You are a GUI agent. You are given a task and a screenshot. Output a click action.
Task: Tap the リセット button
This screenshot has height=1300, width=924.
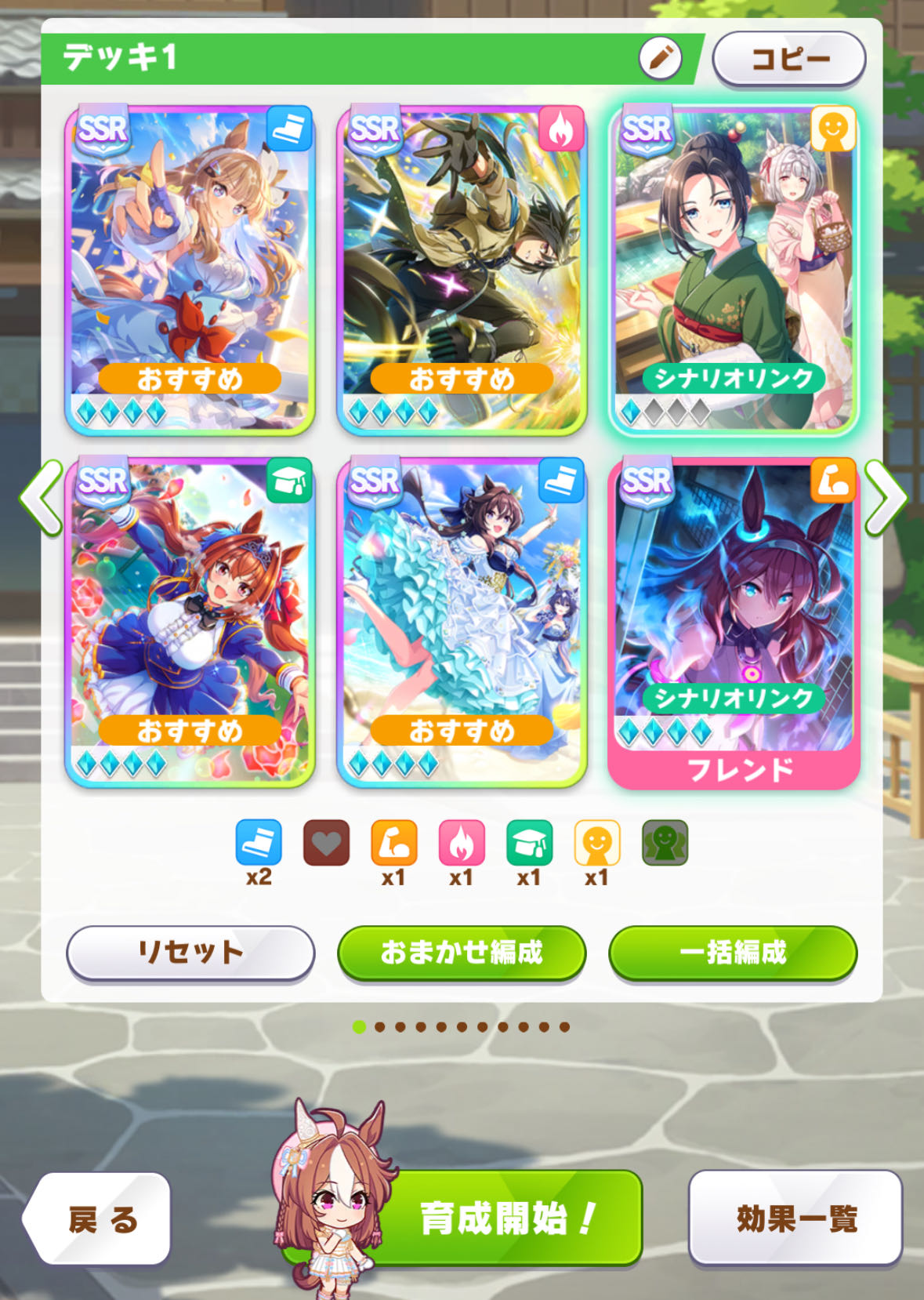coord(190,953)
